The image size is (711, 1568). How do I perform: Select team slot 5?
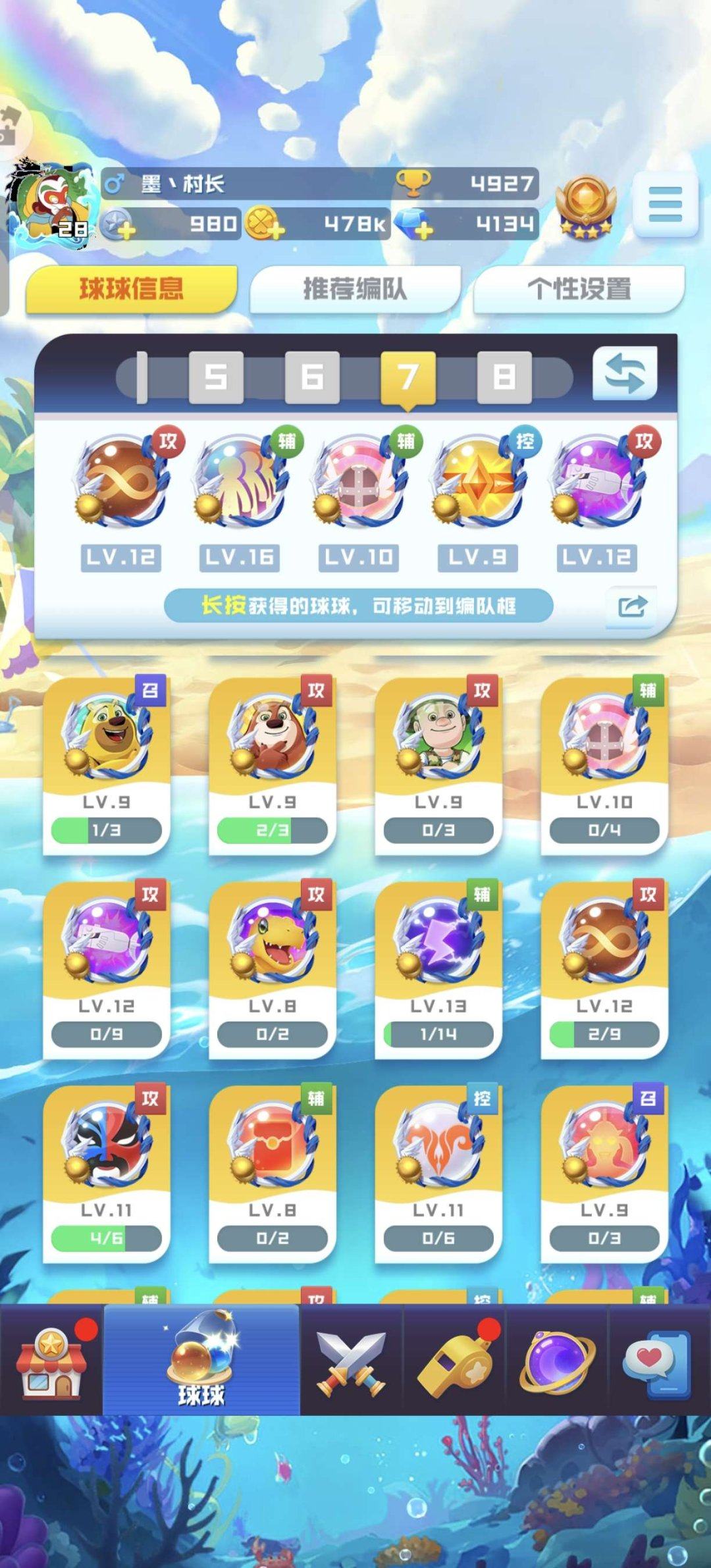(216, 377)
